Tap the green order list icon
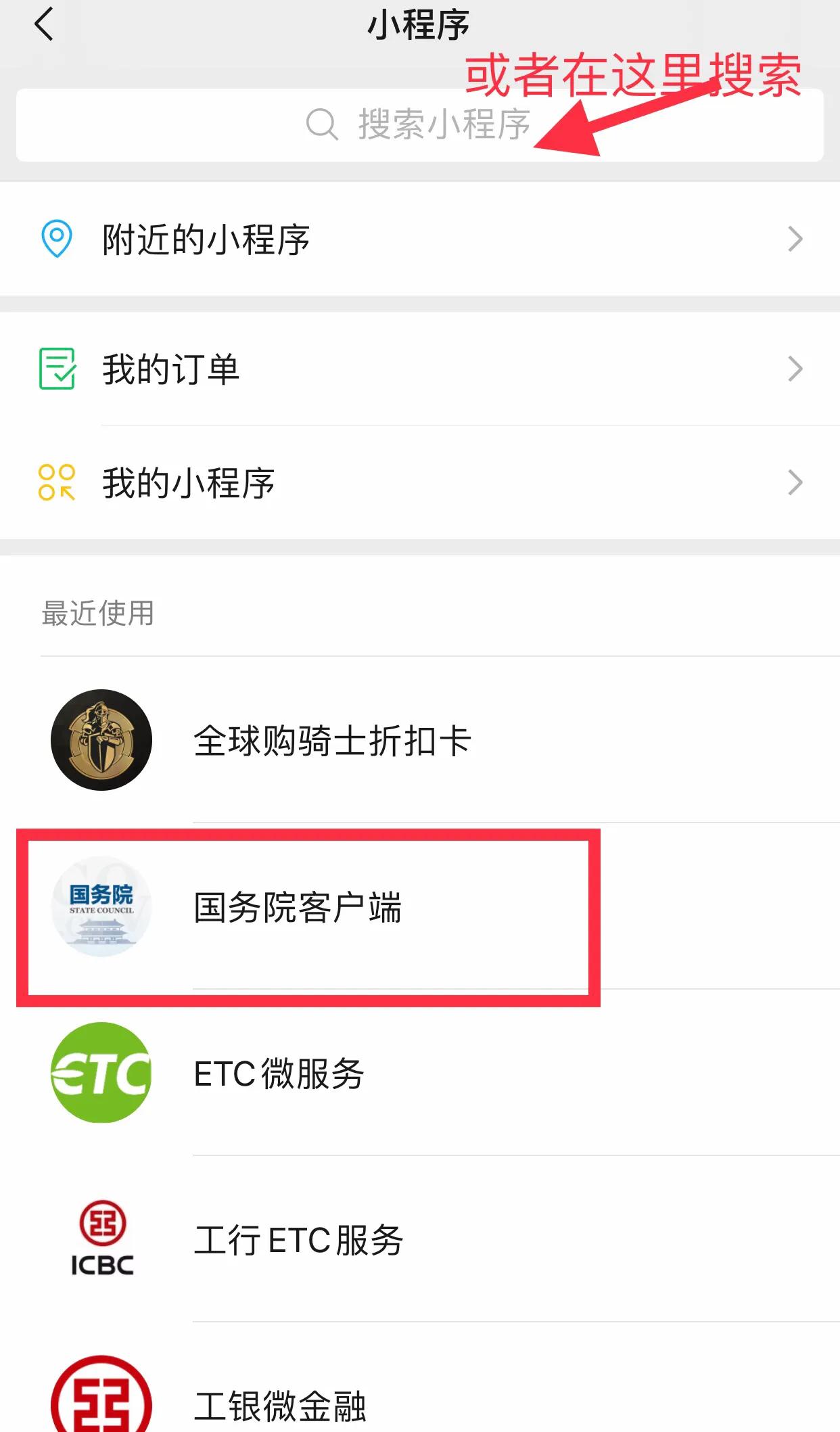 [56, 368]
